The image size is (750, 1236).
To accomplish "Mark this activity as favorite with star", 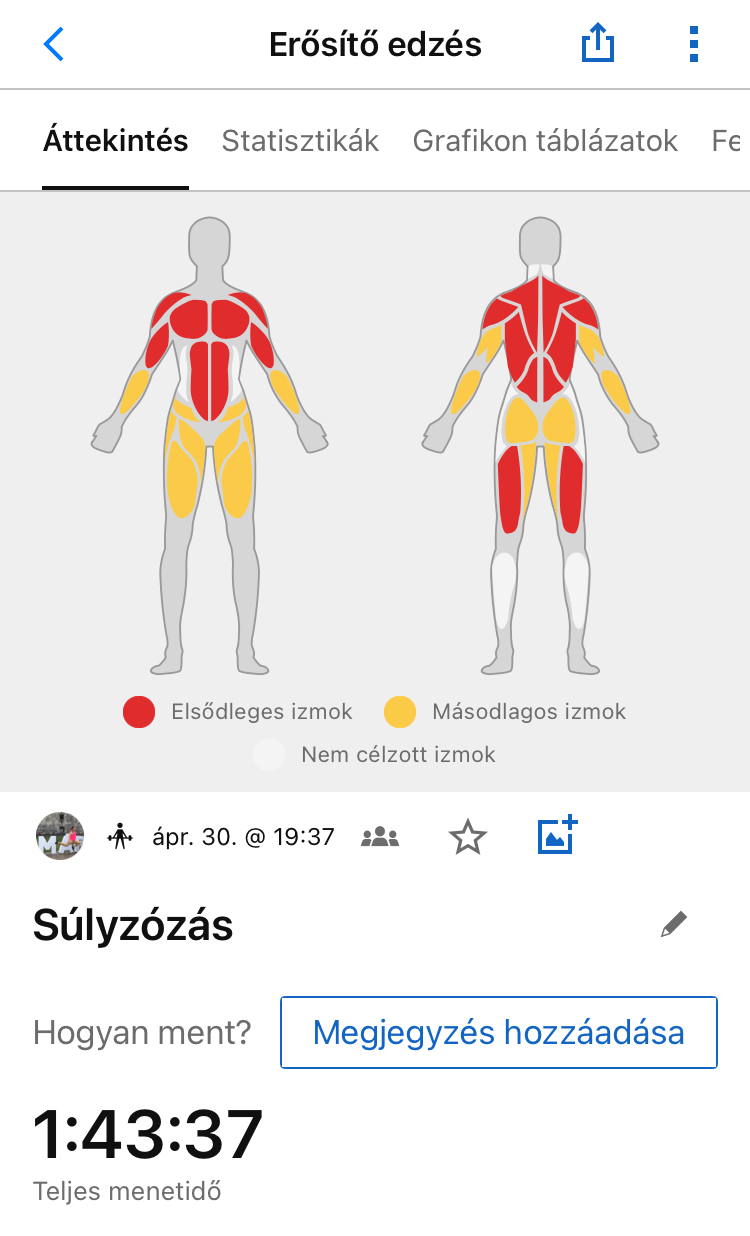I will [x=467, y=837].
